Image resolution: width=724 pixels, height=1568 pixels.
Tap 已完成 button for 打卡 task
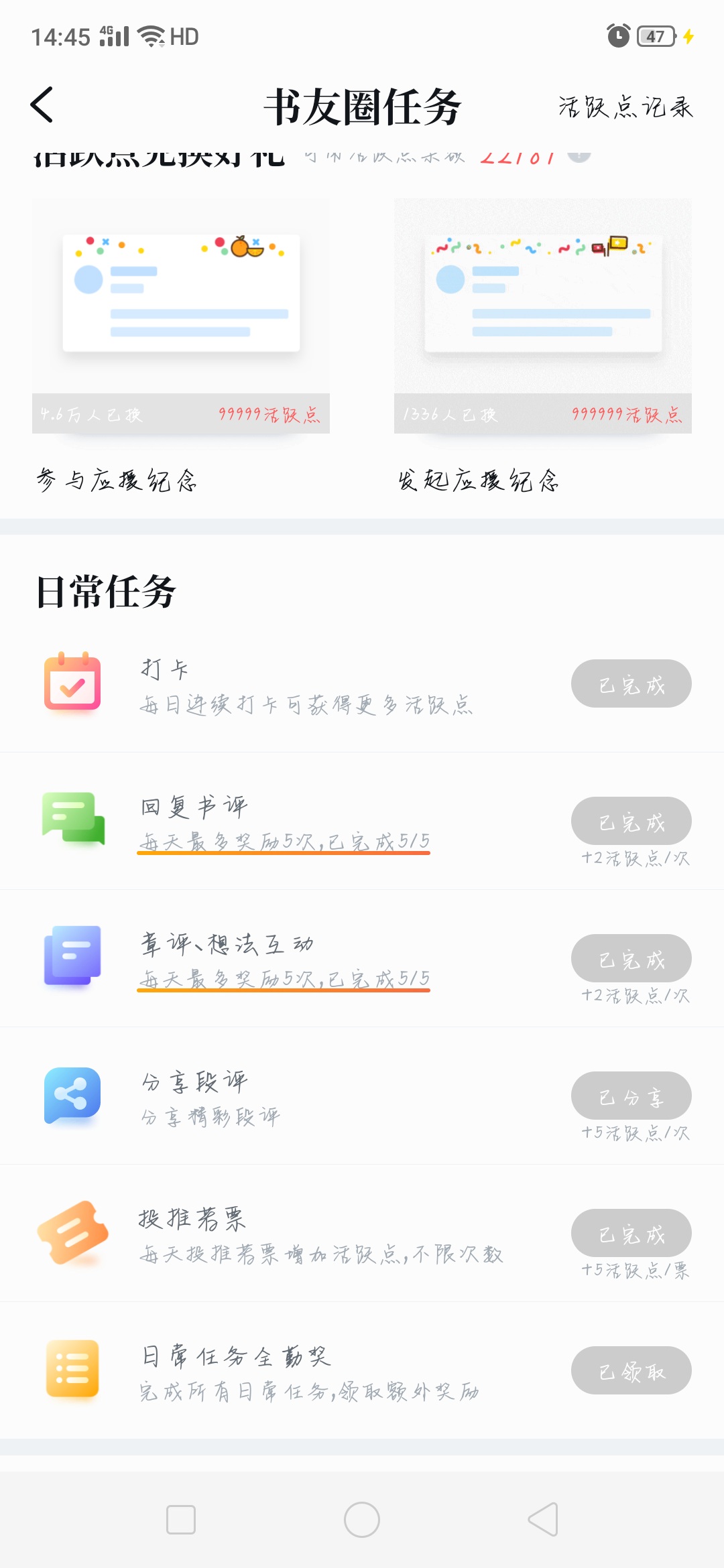click(x=631, y=683)
